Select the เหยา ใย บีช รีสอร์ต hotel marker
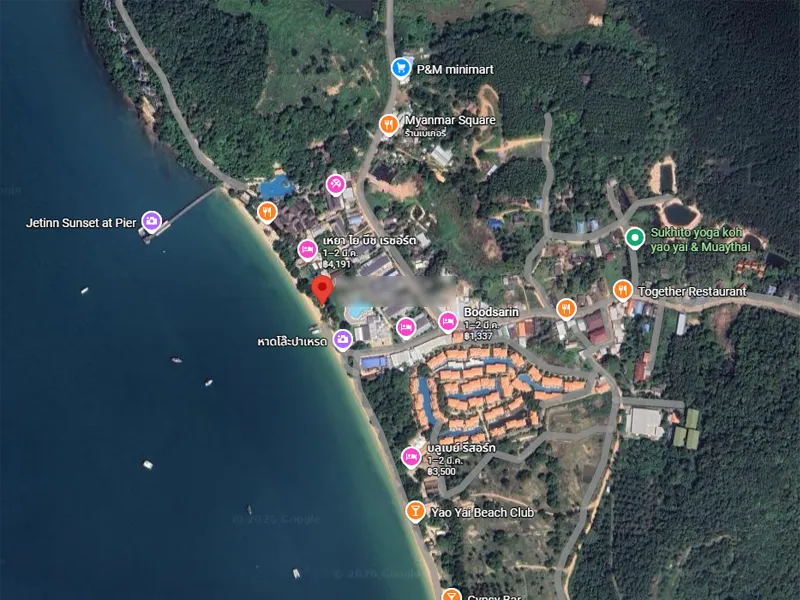800x600 pixels. point(307,250)
